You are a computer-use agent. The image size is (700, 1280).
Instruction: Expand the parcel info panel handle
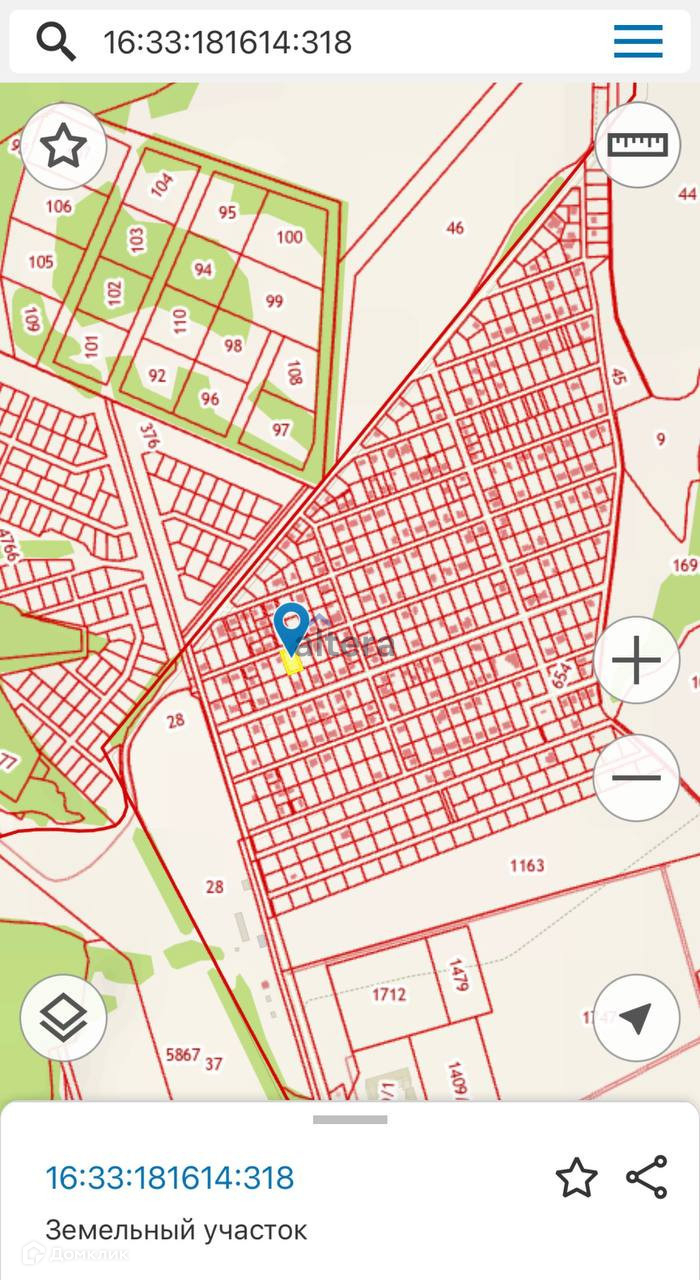pos(350,1120)
